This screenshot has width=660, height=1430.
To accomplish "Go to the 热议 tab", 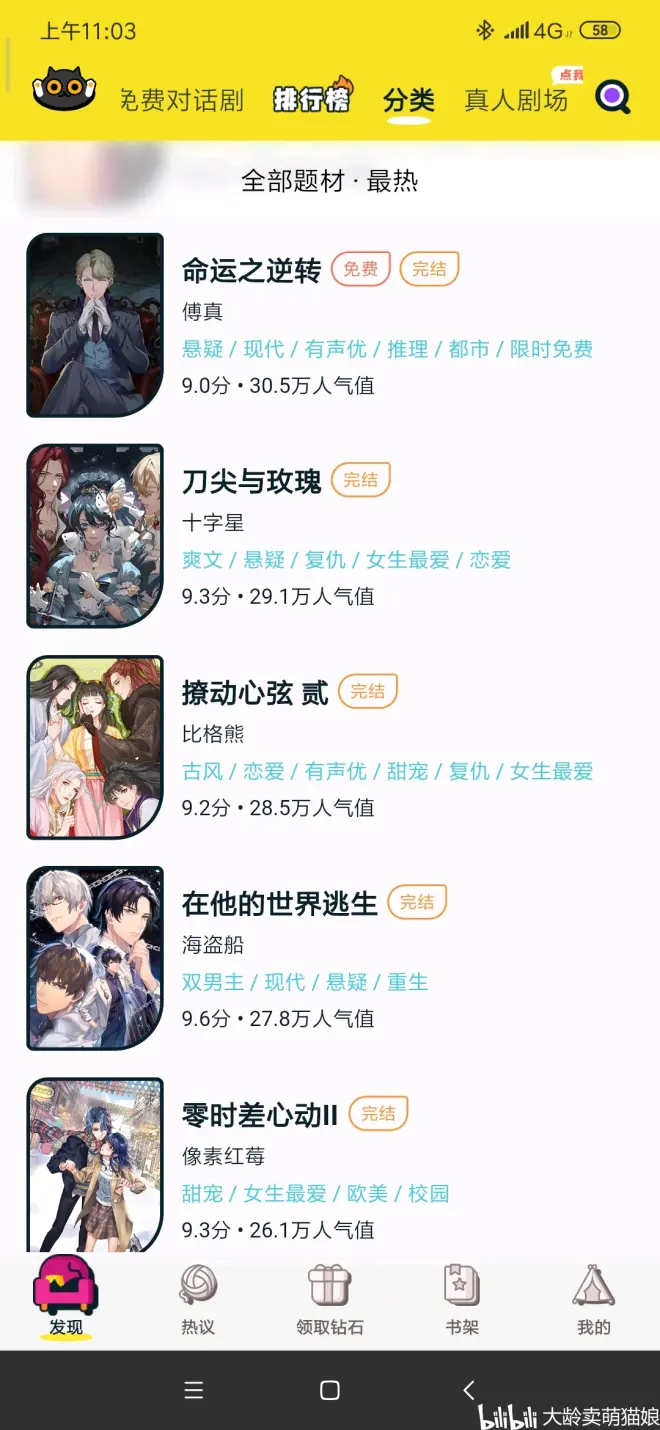I will click(198, 1300).
